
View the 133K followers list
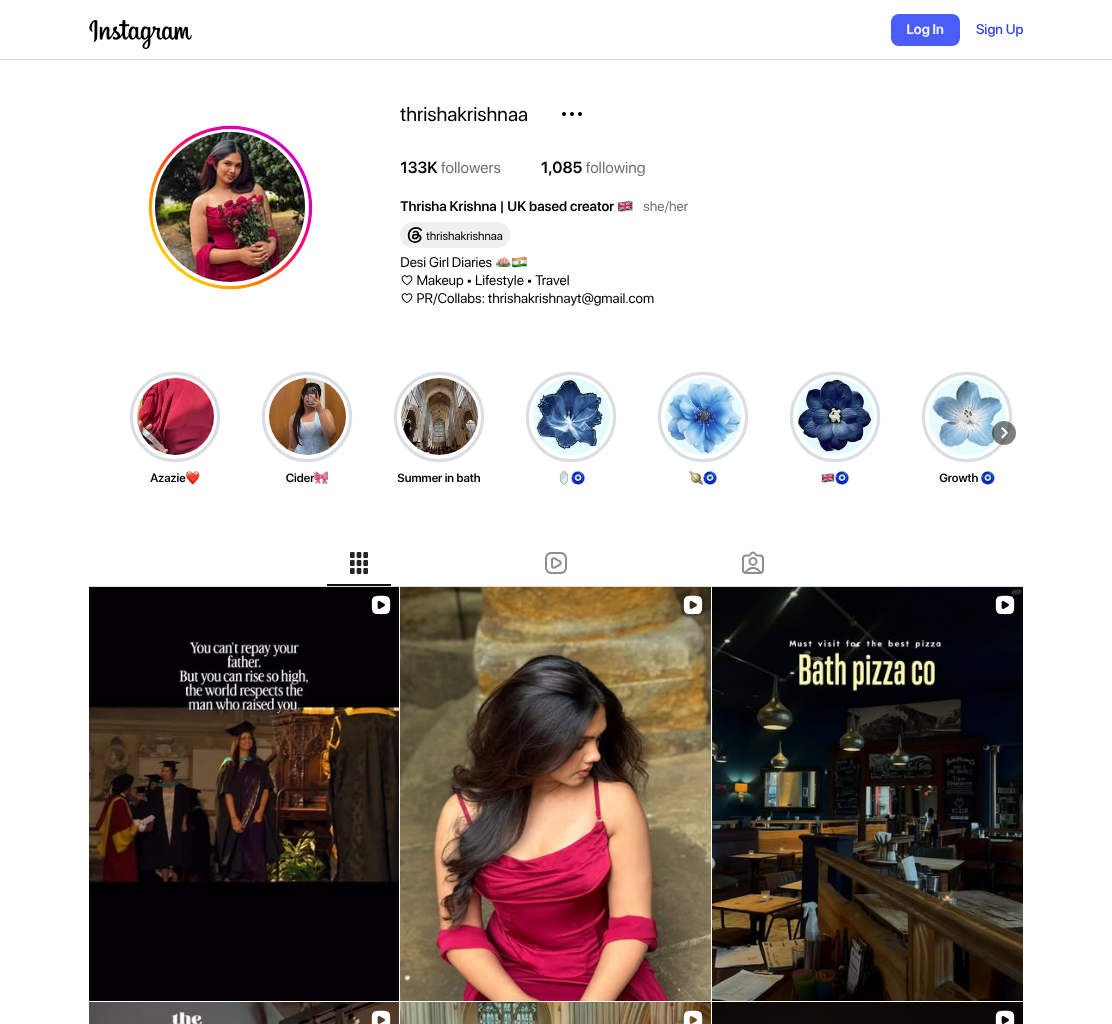click(450, 168)
